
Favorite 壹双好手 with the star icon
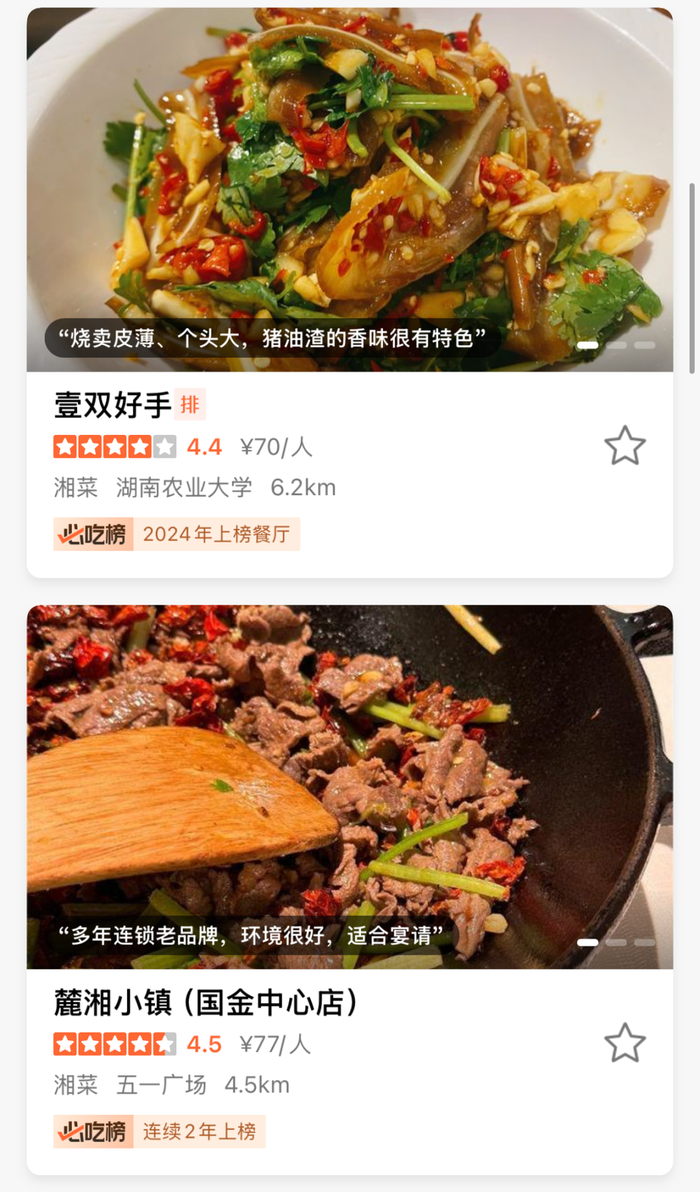point(625,446)
